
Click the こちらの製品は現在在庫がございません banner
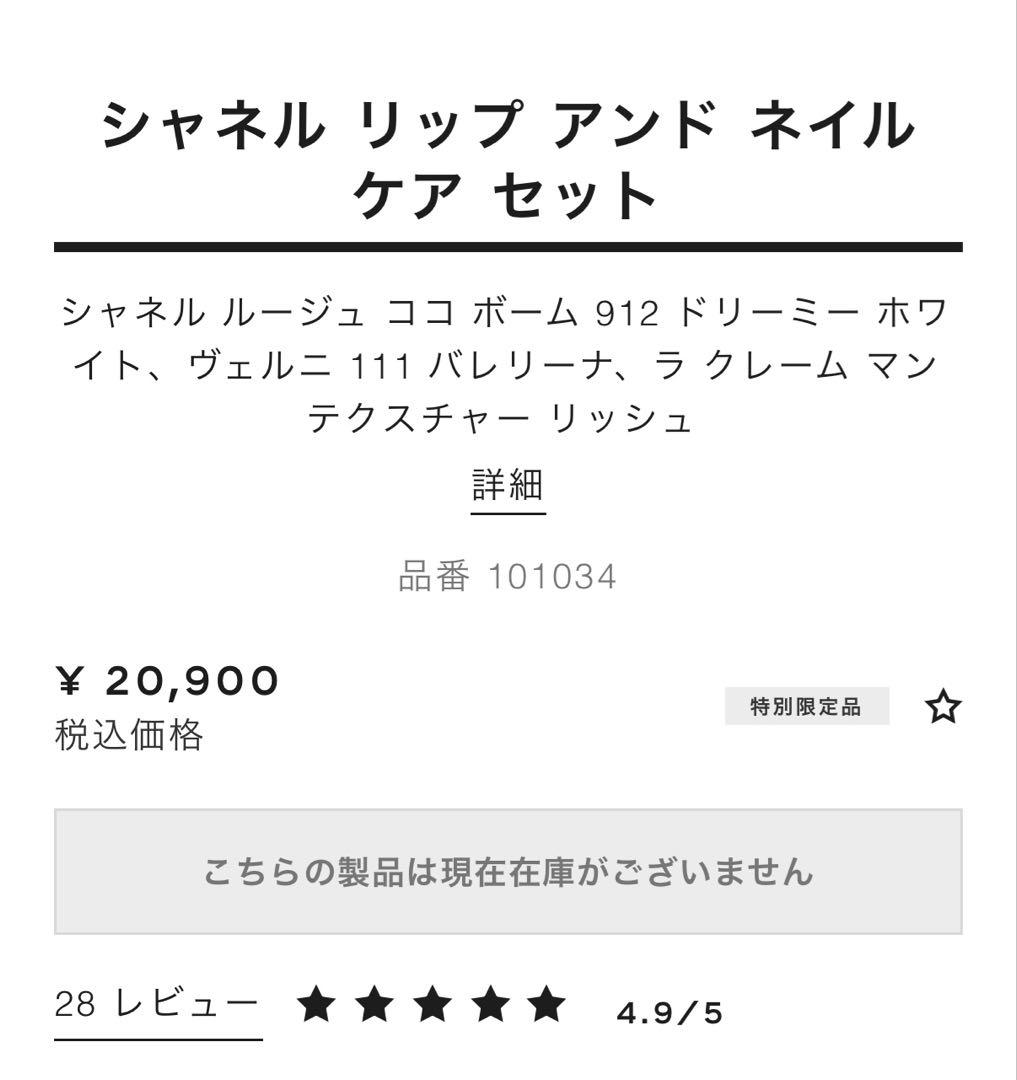click(508, 870)
